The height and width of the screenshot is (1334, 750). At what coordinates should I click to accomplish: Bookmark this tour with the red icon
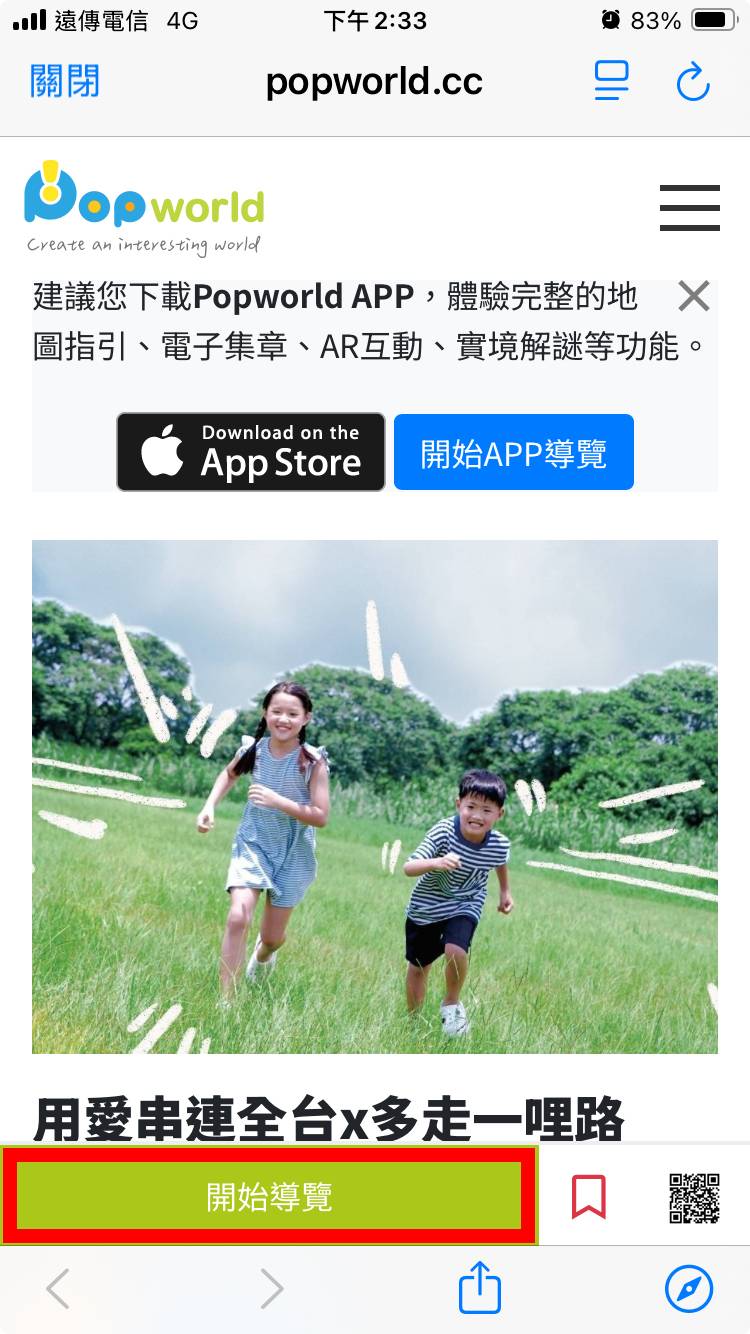pyautogui.click(x=588, y=1196)
